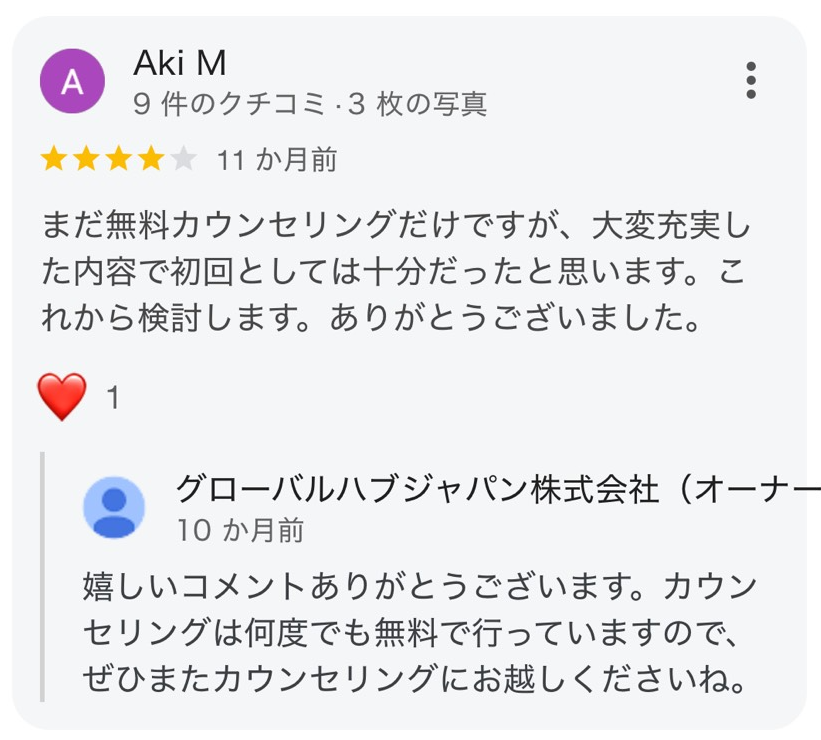Screen dimensions: 821x740
Task: Open Aki M's profile avatar
Action: click(x=72, y=81)
